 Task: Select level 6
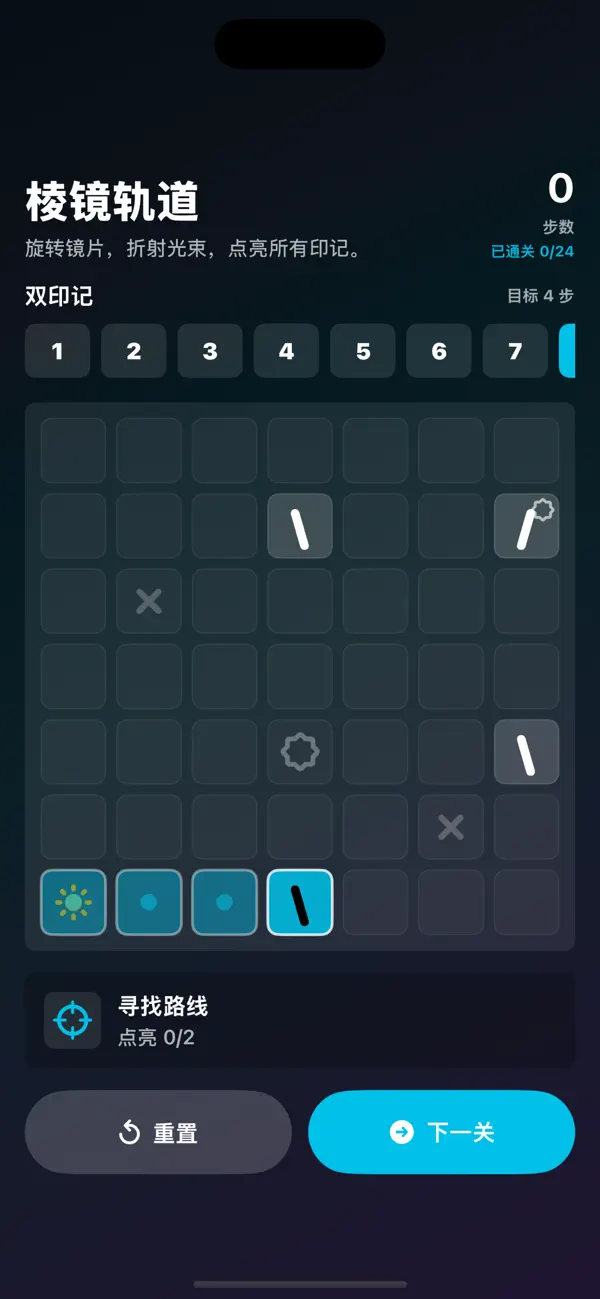[439, 351]
